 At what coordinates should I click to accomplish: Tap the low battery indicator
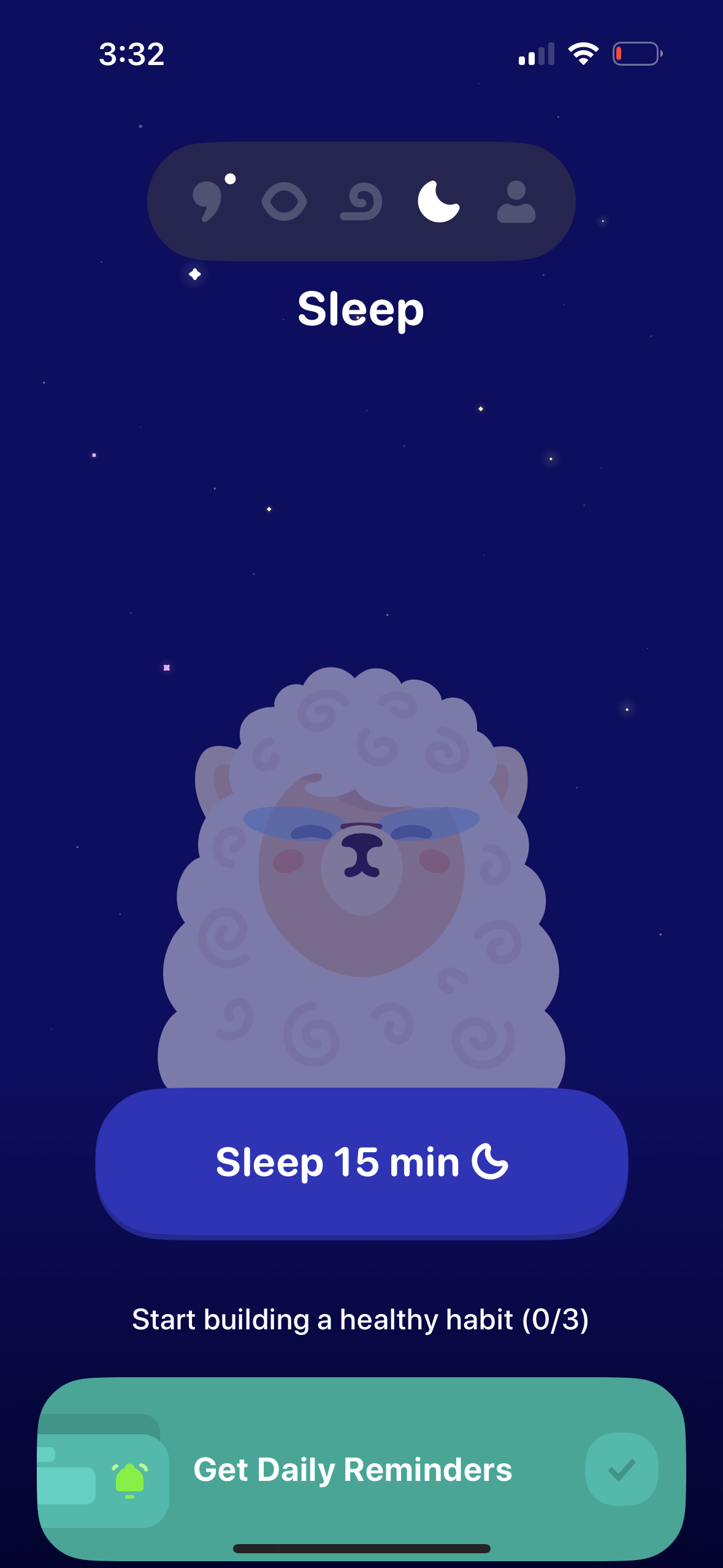(637, 53)
